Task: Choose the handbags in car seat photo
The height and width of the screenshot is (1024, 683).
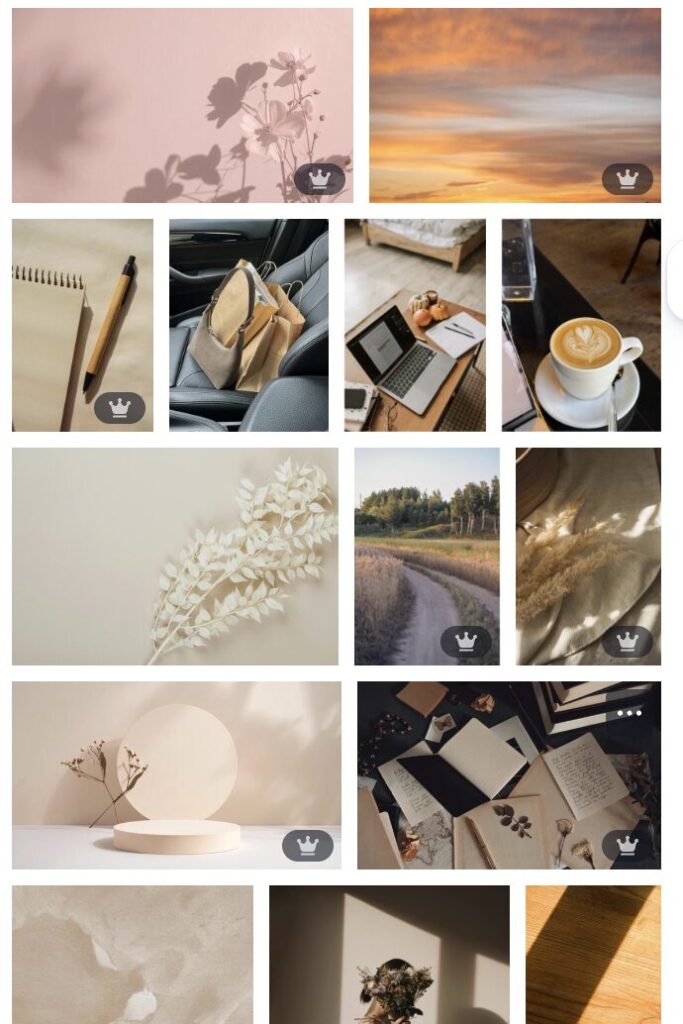Action: [x=248, y=325]
